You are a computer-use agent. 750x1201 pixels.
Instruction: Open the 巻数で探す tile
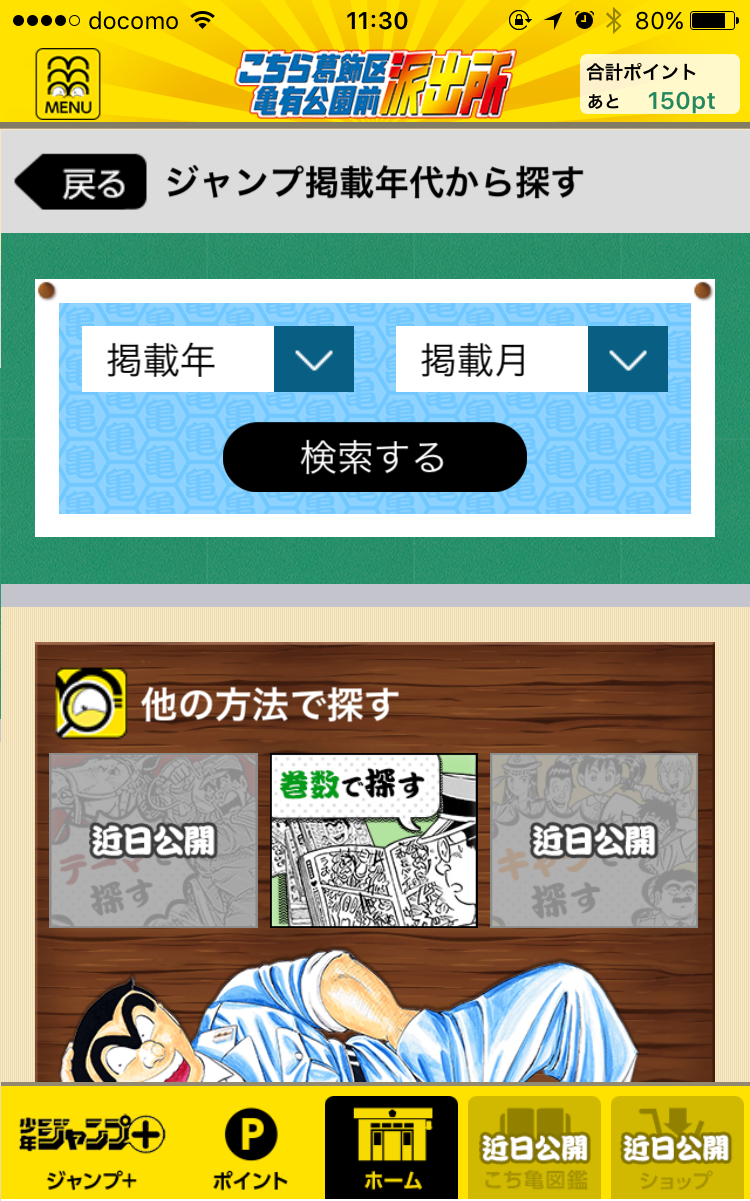pyautogui.click(x=373, y=840)
